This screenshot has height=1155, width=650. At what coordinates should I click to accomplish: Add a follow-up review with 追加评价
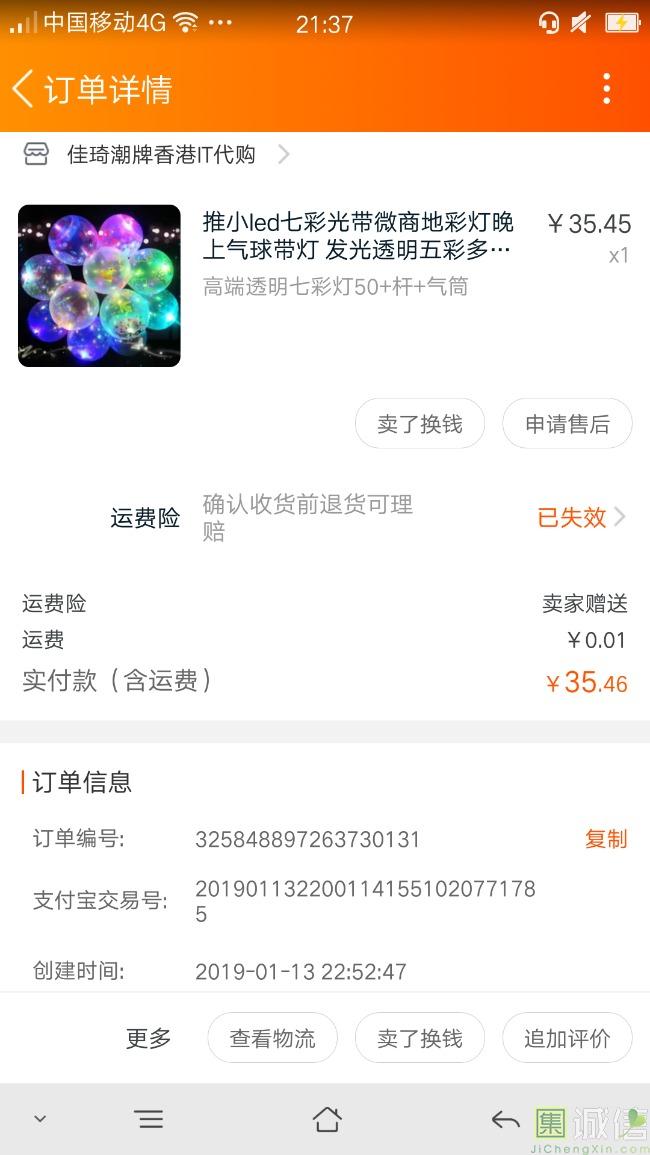567,1038
